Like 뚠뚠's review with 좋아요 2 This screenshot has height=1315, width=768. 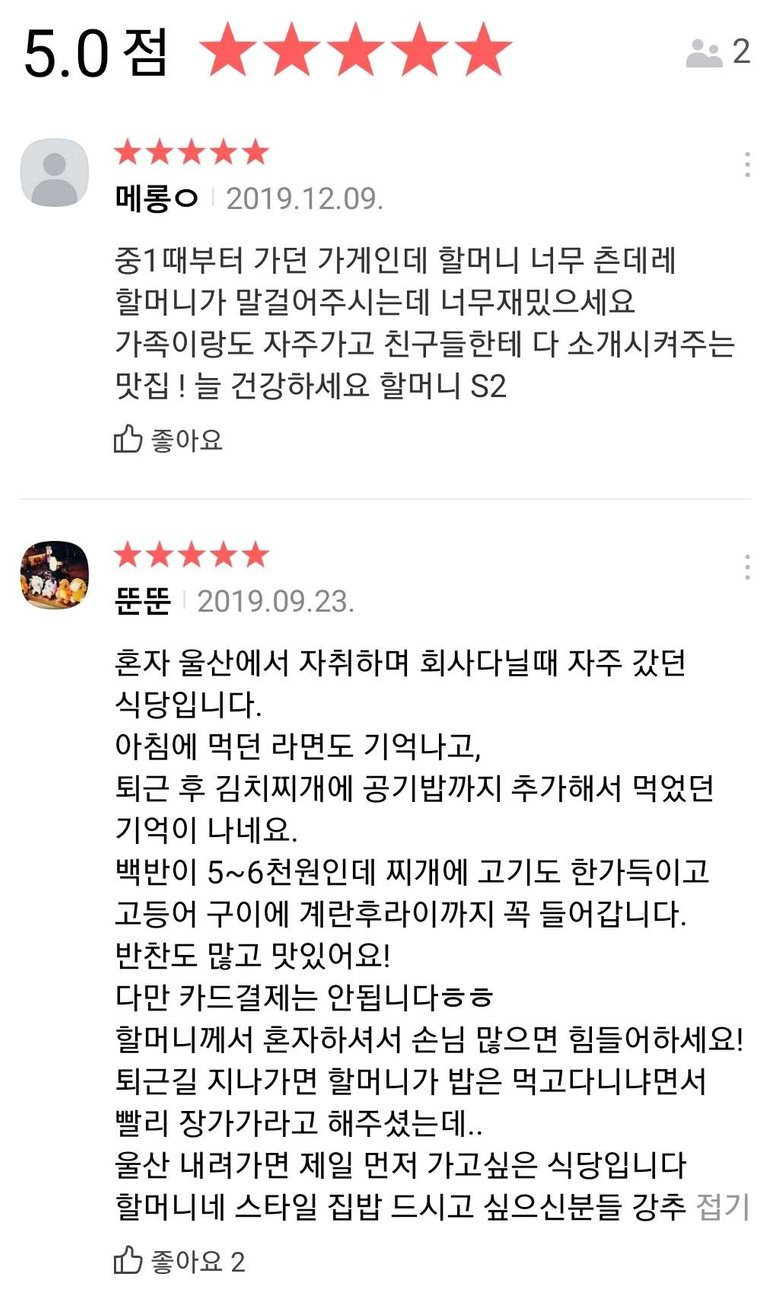[178, 1261]
